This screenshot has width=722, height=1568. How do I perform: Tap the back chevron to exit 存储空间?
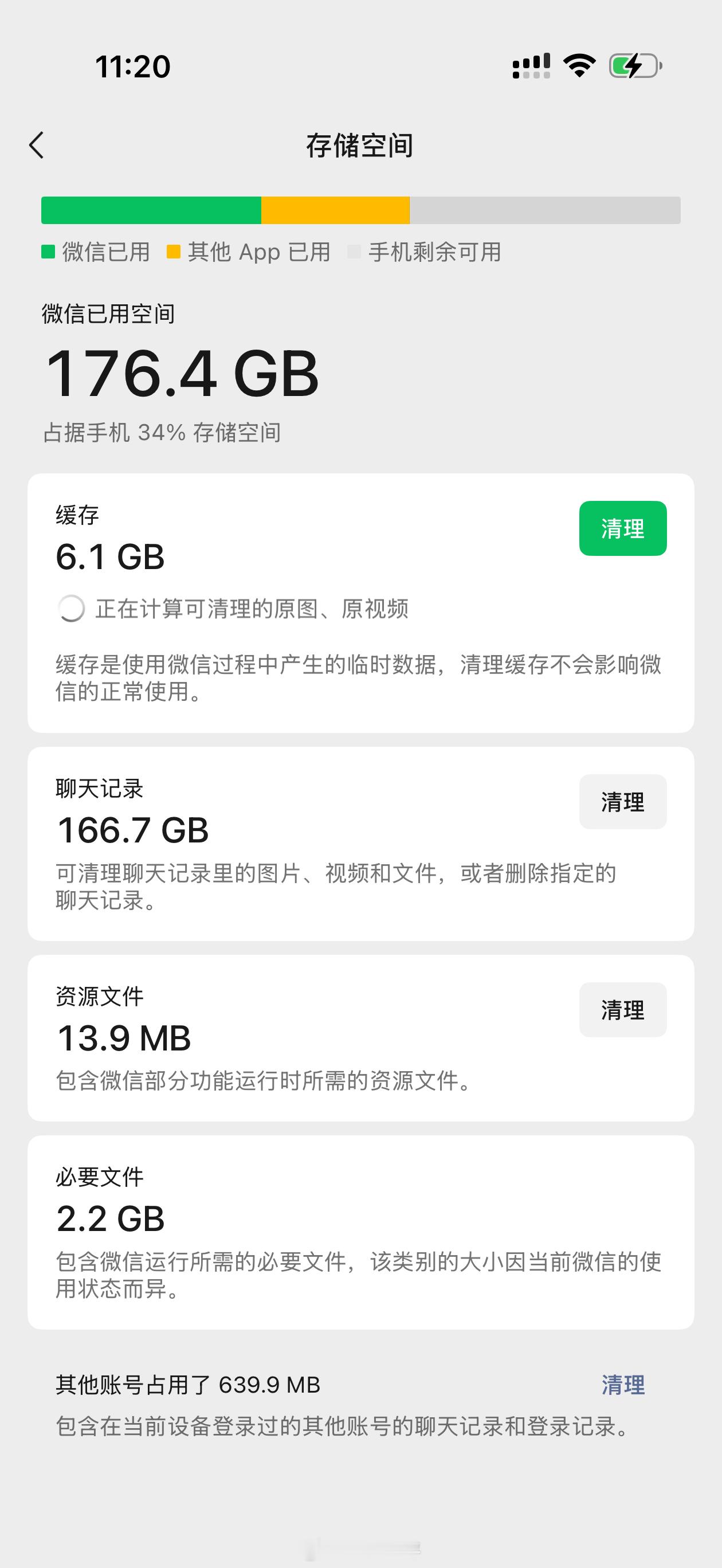[x=36, y=146]
